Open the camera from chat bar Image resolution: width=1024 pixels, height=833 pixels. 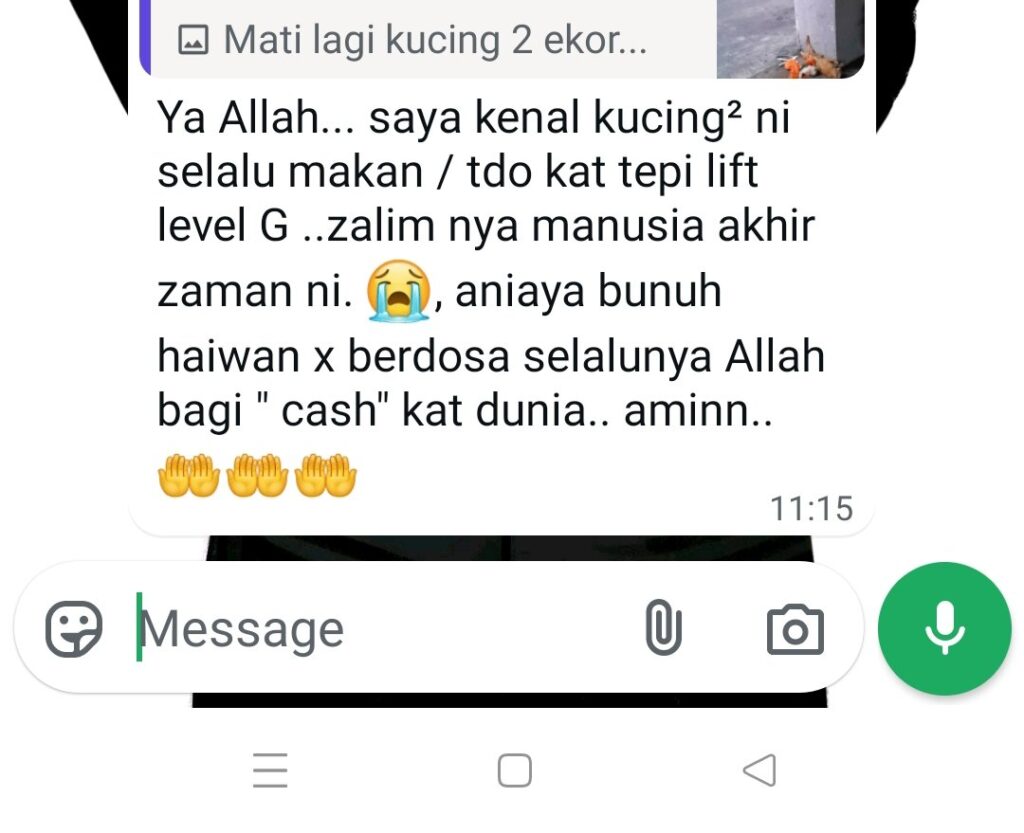(795, 630)
